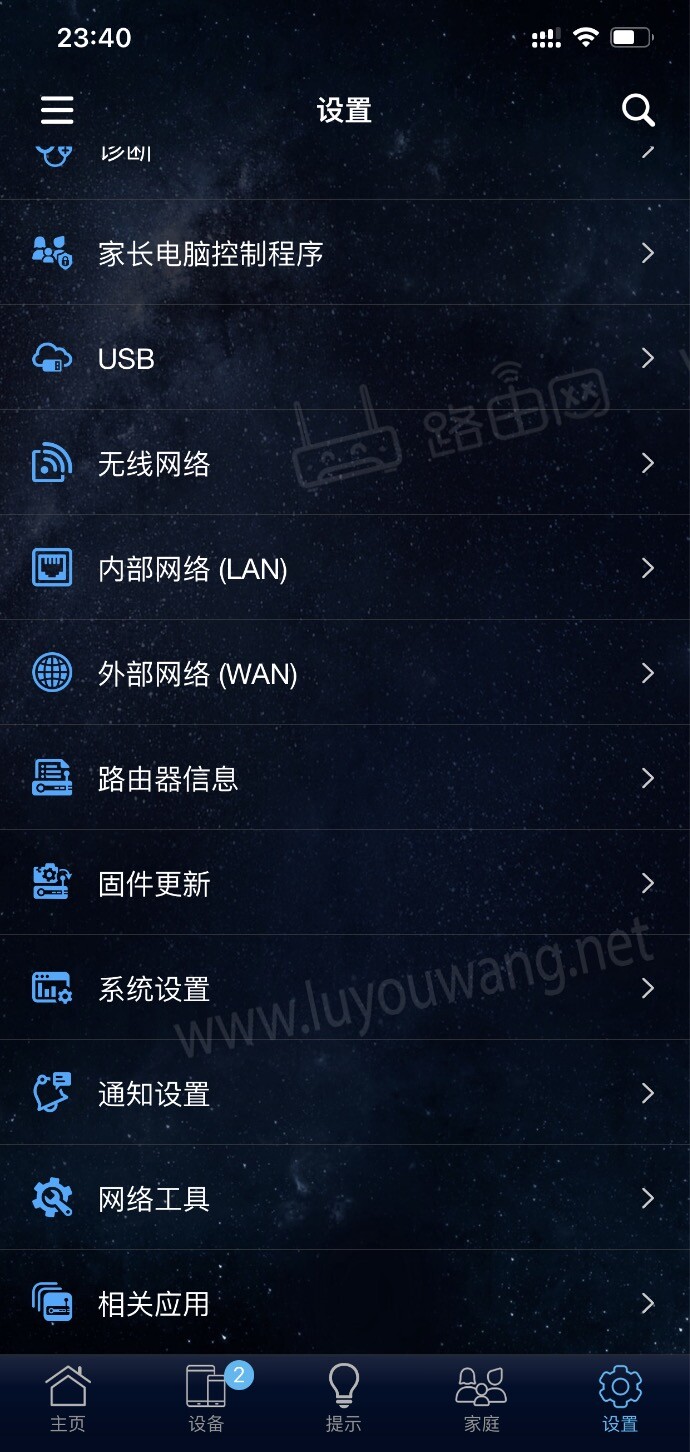
Task: Open 家长电脑控制程序 settings
Action: pyautogui.click(x=344, y=253)
